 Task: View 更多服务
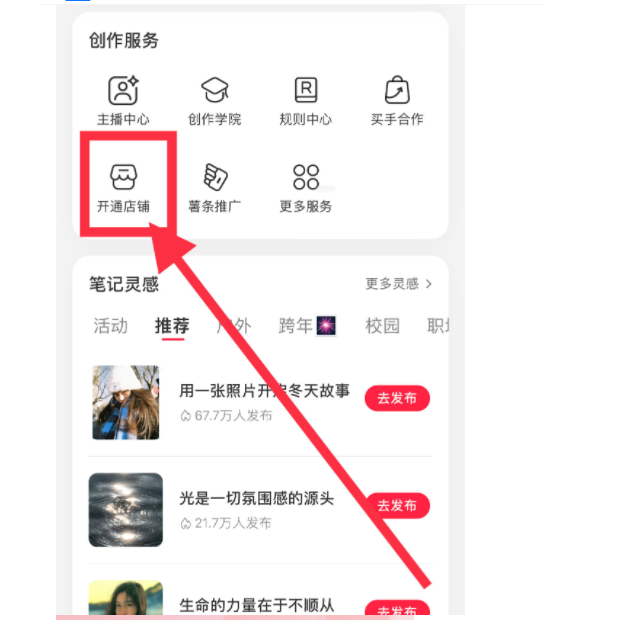pyautogui.click(x=306, y=188)
